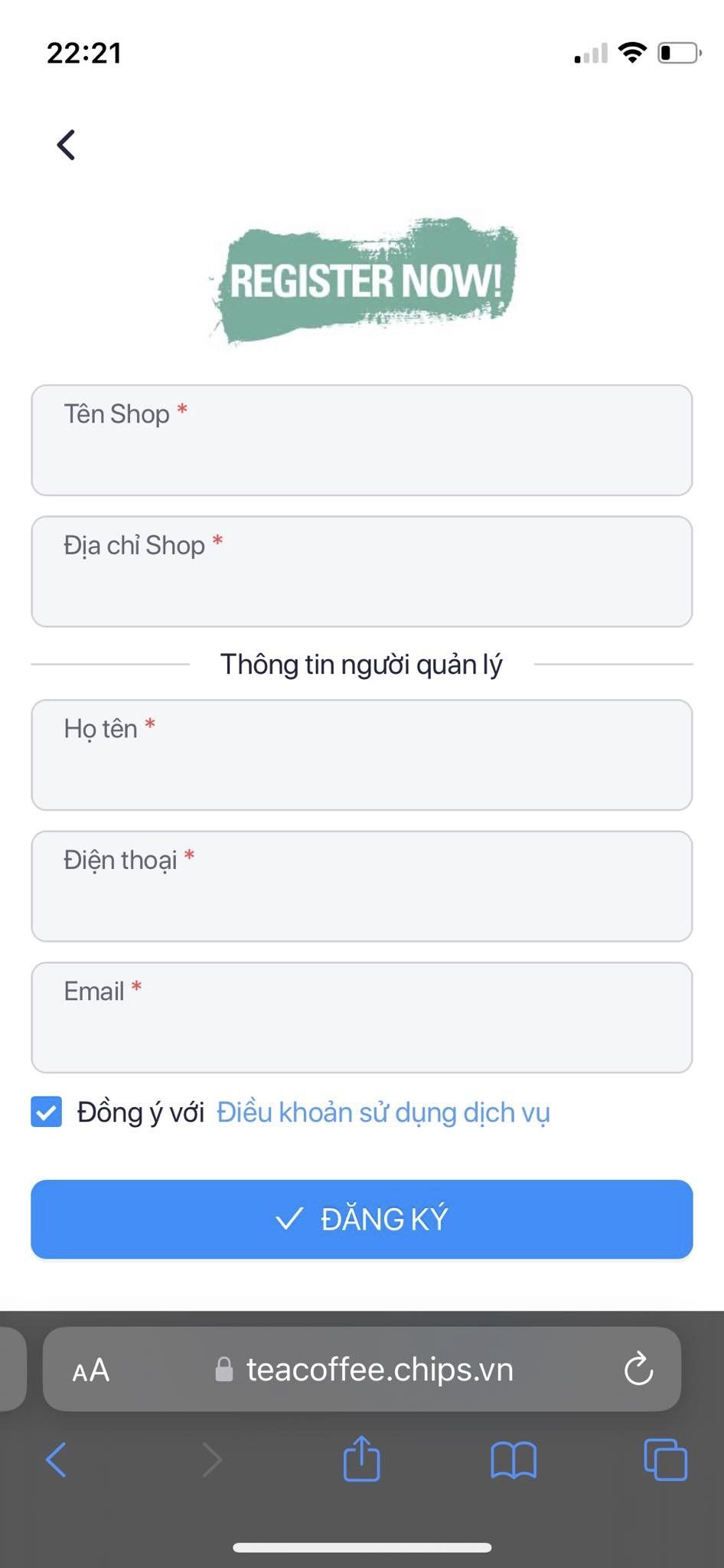Viewport: 724px width, 1568px height.
Task: Open Safari bookmarks
Action: pos(514,1460)
